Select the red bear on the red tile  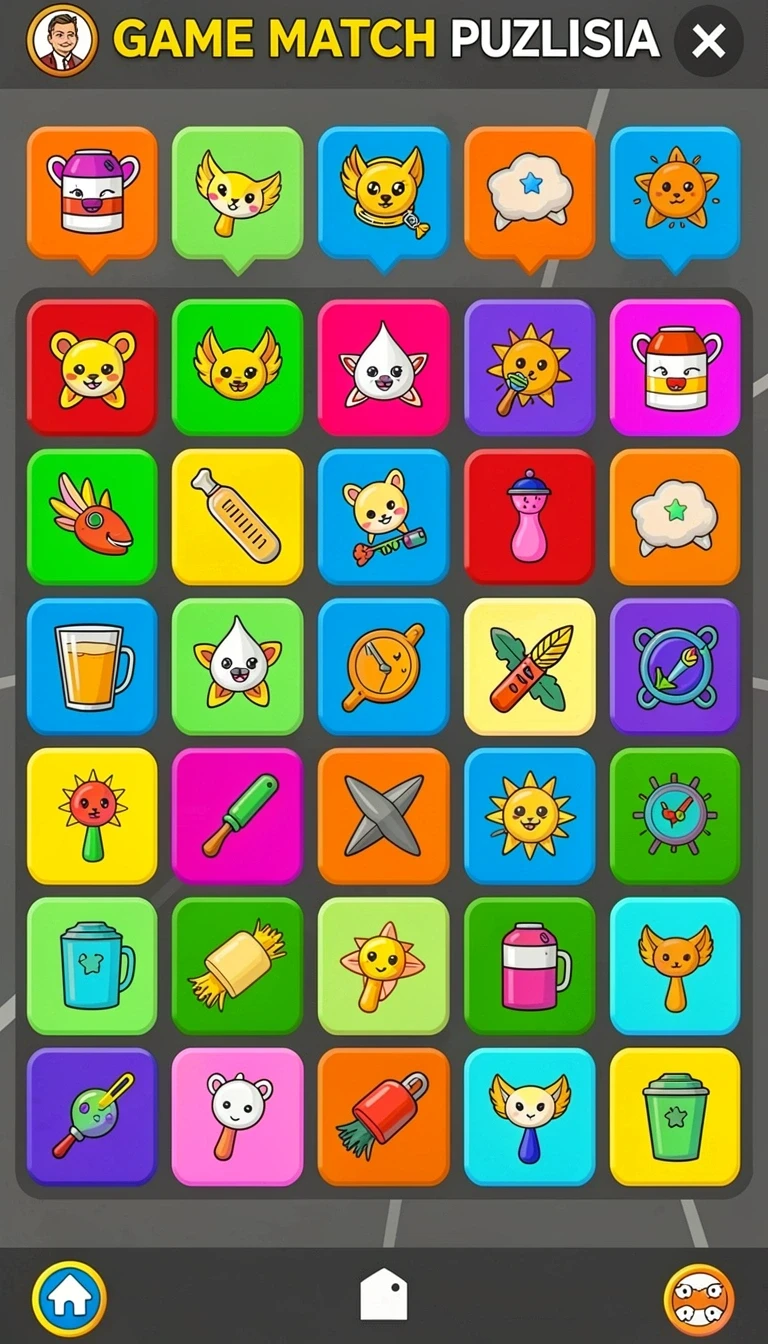click(92, 368)
